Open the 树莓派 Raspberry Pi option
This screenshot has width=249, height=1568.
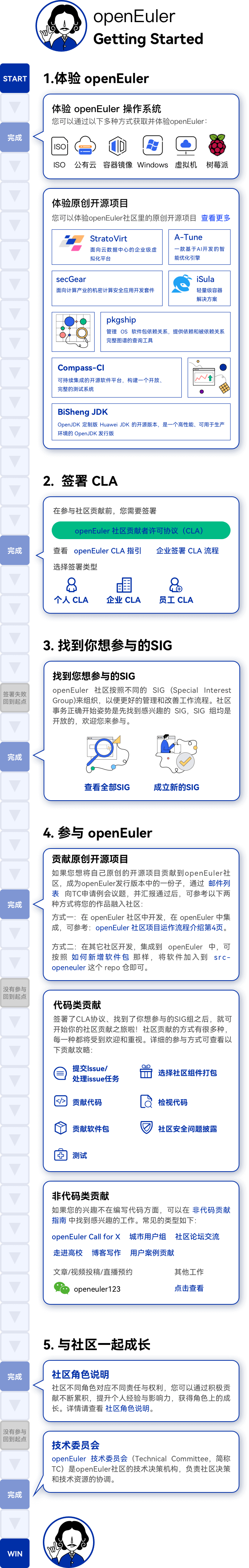point(216,152)
